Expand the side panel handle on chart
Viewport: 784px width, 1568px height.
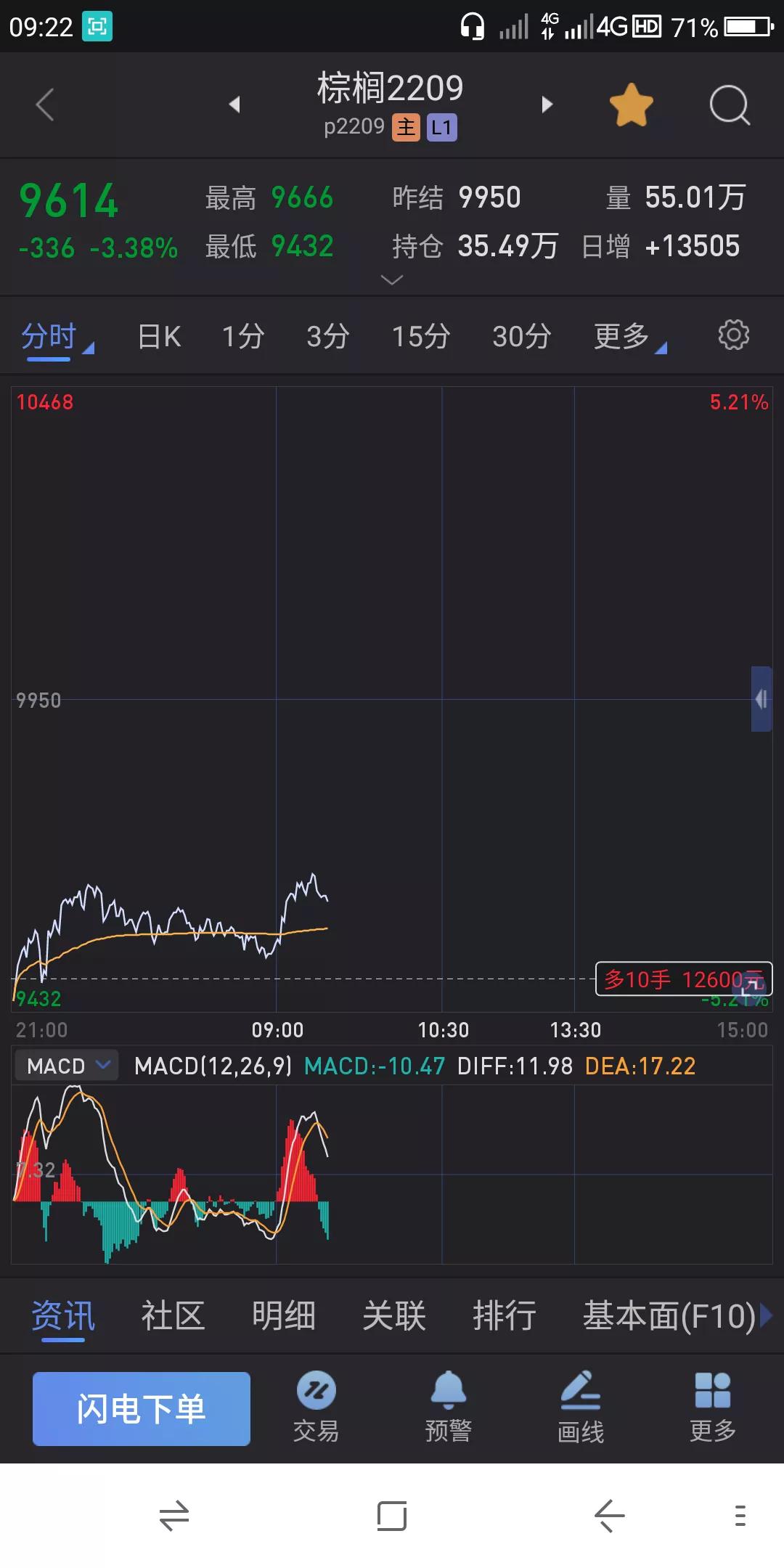pyautogui.click(x=761, y=699)
